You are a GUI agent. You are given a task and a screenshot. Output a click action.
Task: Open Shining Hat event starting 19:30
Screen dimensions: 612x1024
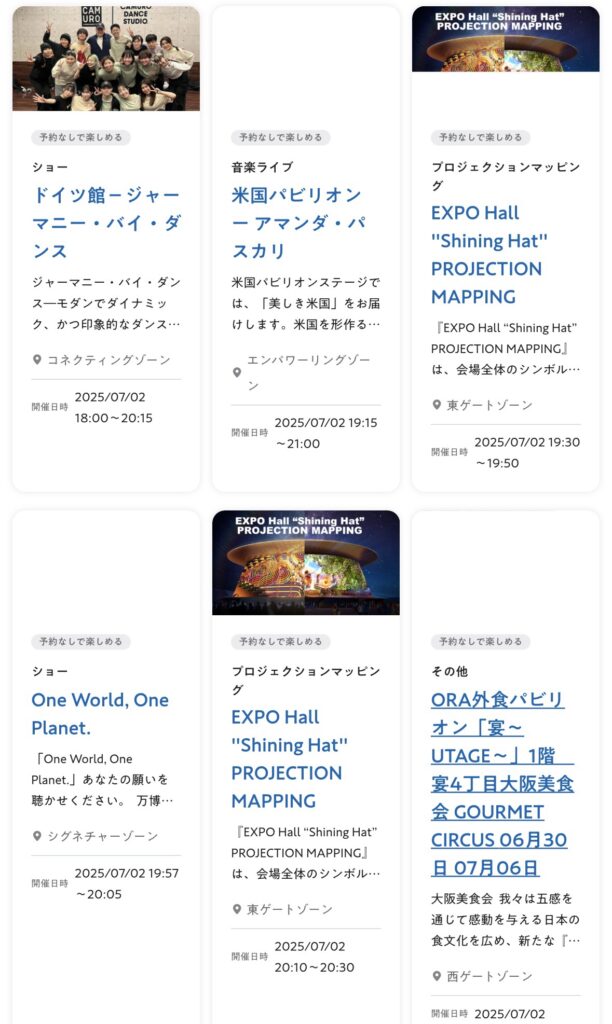pos(490,254)
